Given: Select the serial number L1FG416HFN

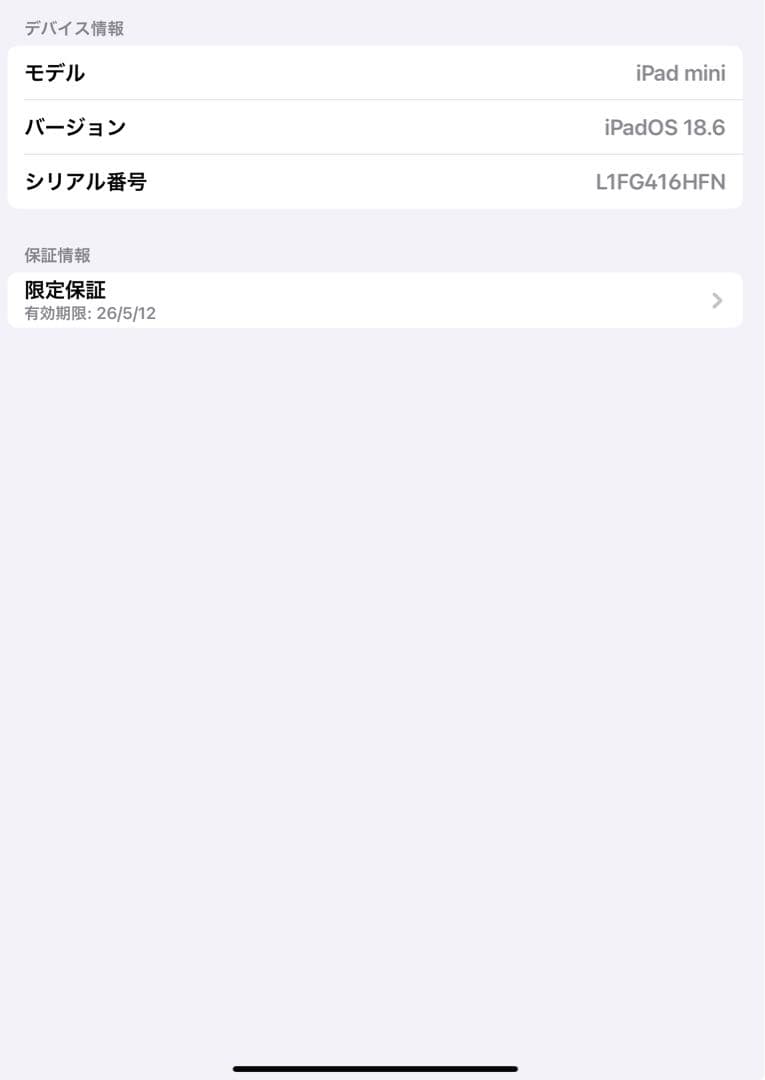Looking at the screenshot, I should (658, 182).
